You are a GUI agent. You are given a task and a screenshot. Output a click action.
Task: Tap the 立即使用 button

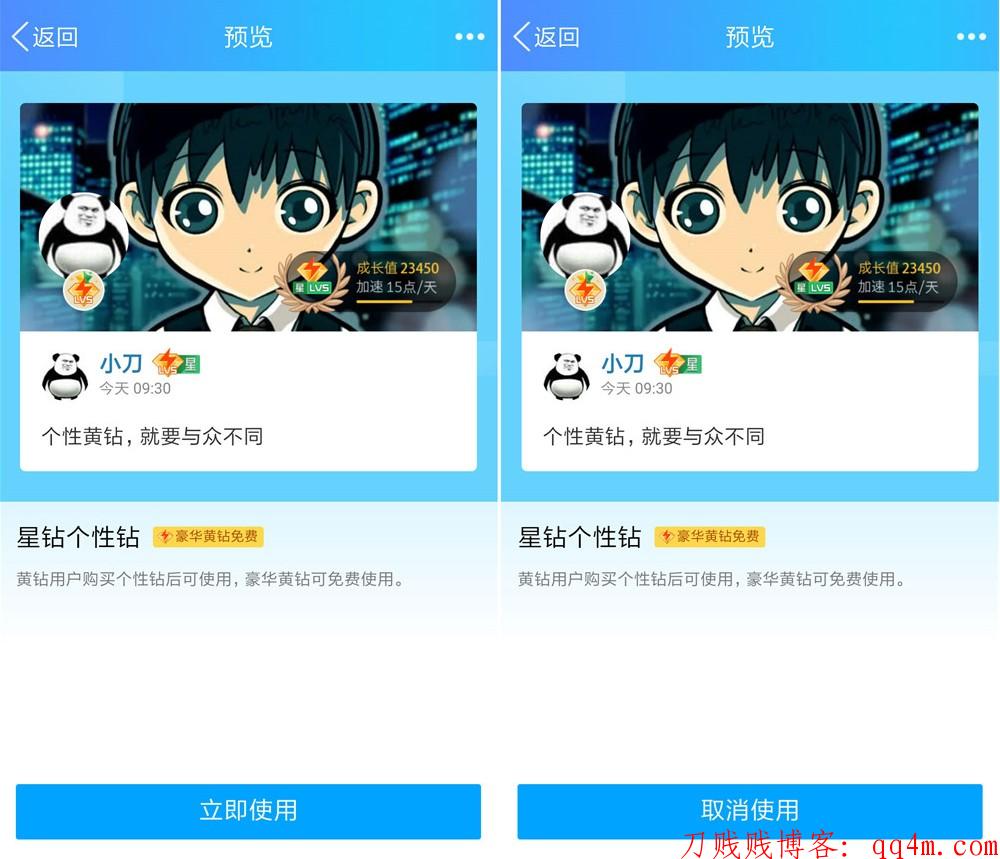248,810
